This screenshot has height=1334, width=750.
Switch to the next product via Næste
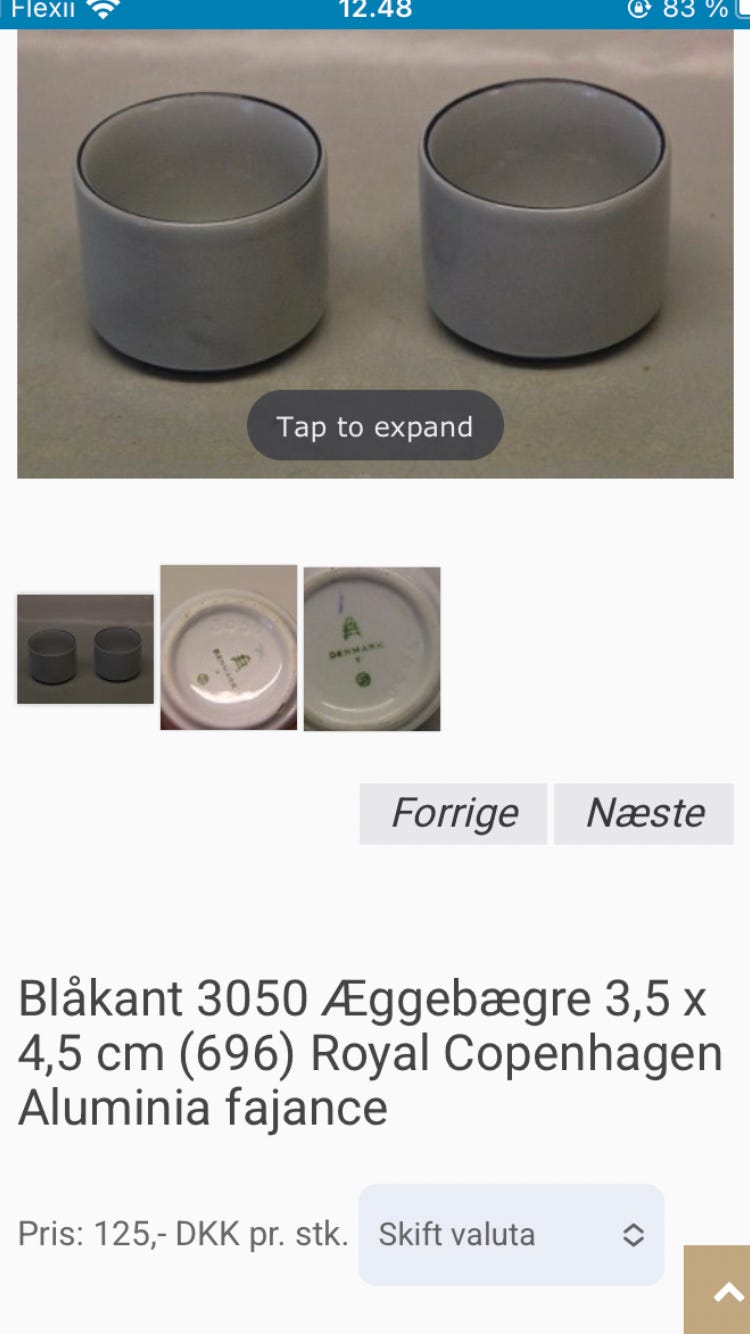pyautogui.click(x=644, y=813)
